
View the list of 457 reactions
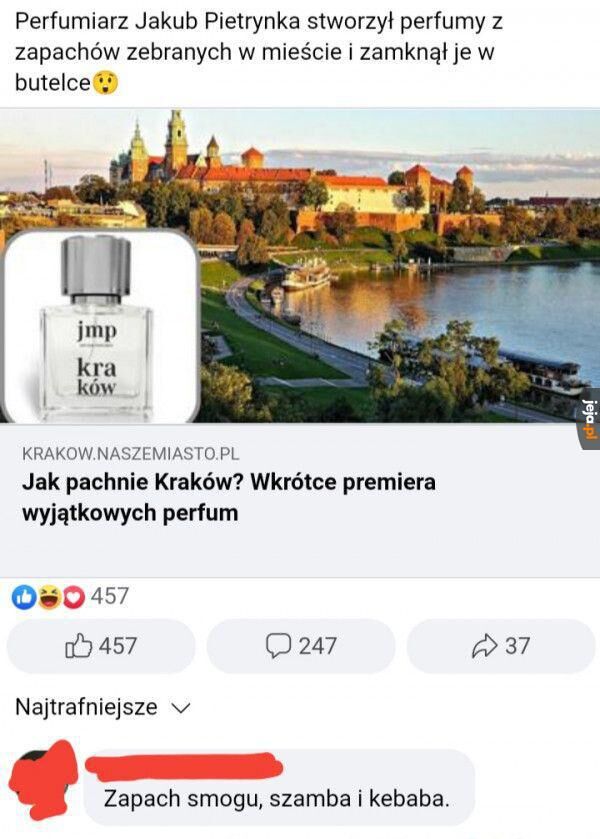[x=71, y=596]
